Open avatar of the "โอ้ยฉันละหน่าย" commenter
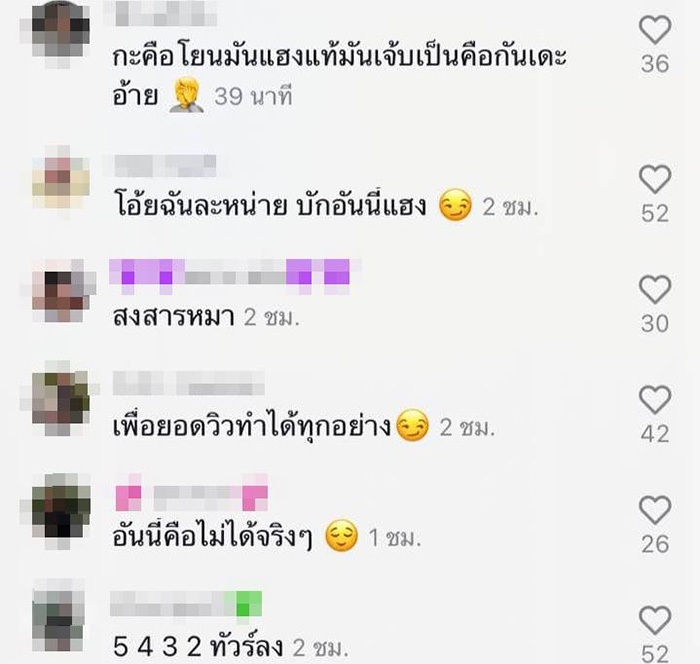700x664 pixels. [x=61, y=180]
